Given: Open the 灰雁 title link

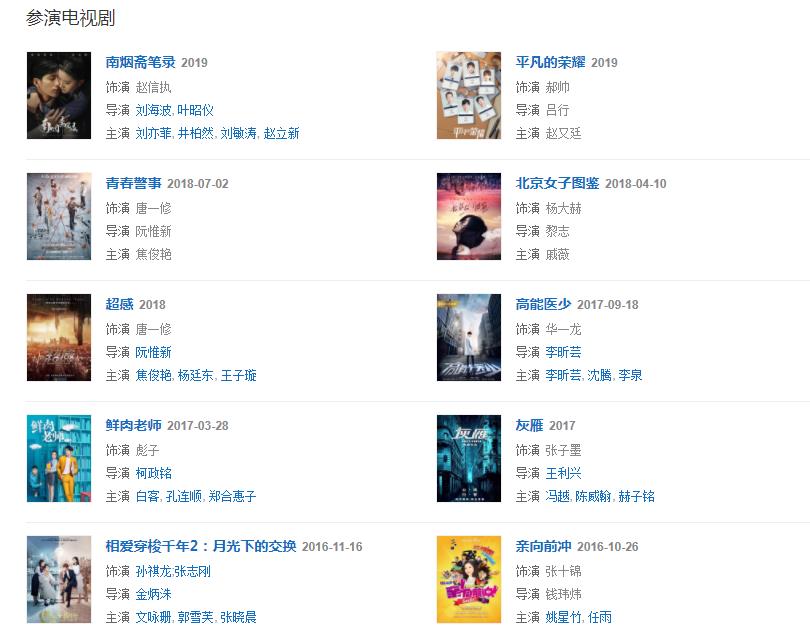Looking at the screenshot, I should [x=529, y=425].
